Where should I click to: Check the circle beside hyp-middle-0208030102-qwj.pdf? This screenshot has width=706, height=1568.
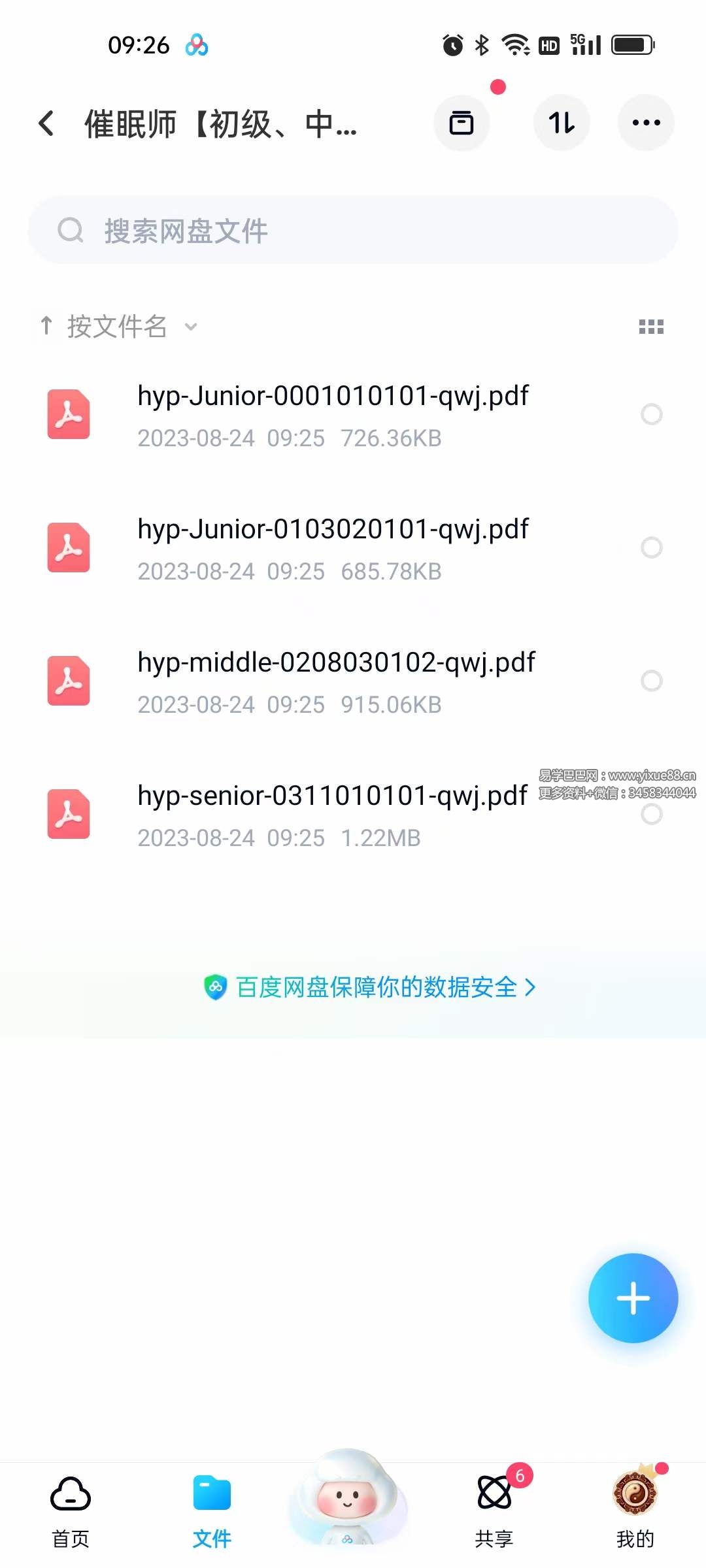(652, 681)
